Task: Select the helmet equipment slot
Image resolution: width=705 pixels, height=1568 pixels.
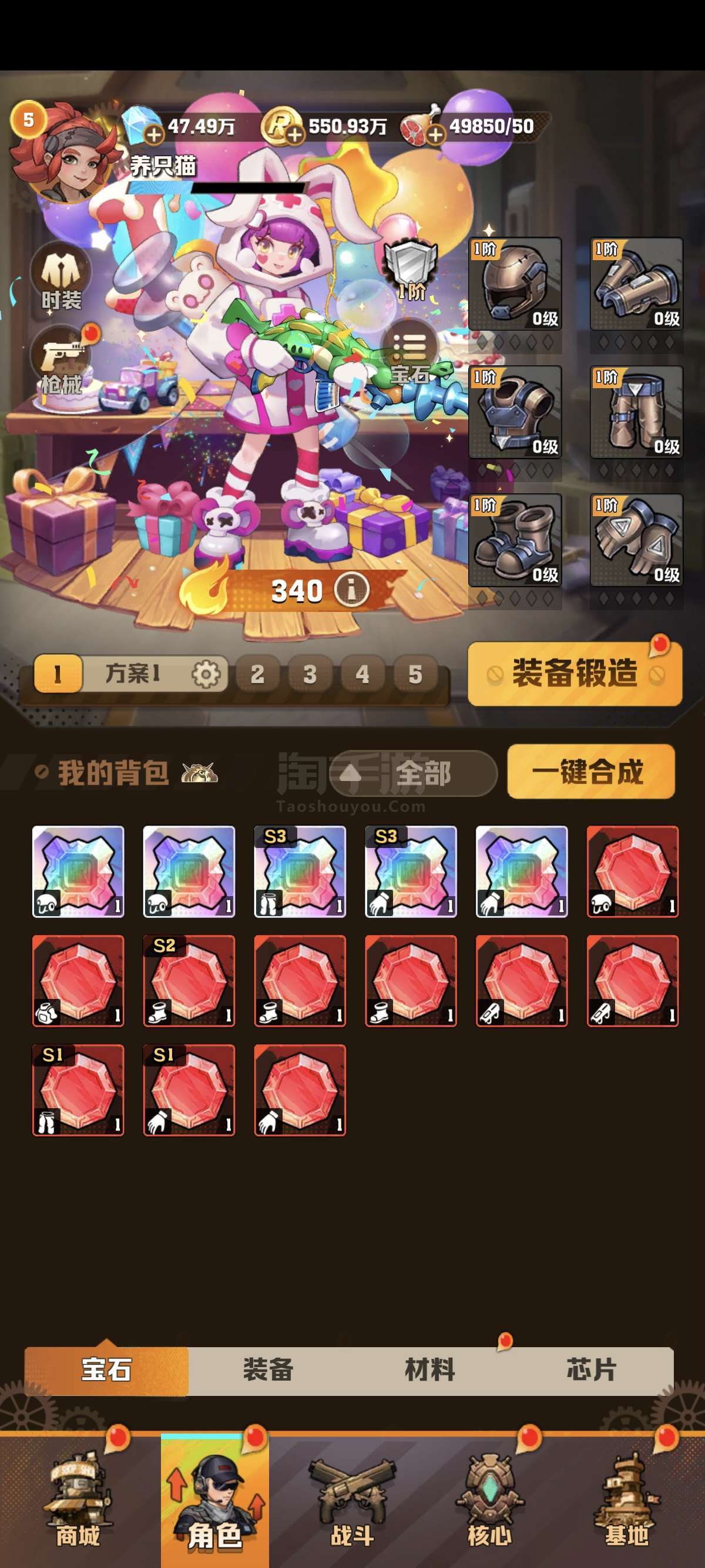Action: [515, 284]
